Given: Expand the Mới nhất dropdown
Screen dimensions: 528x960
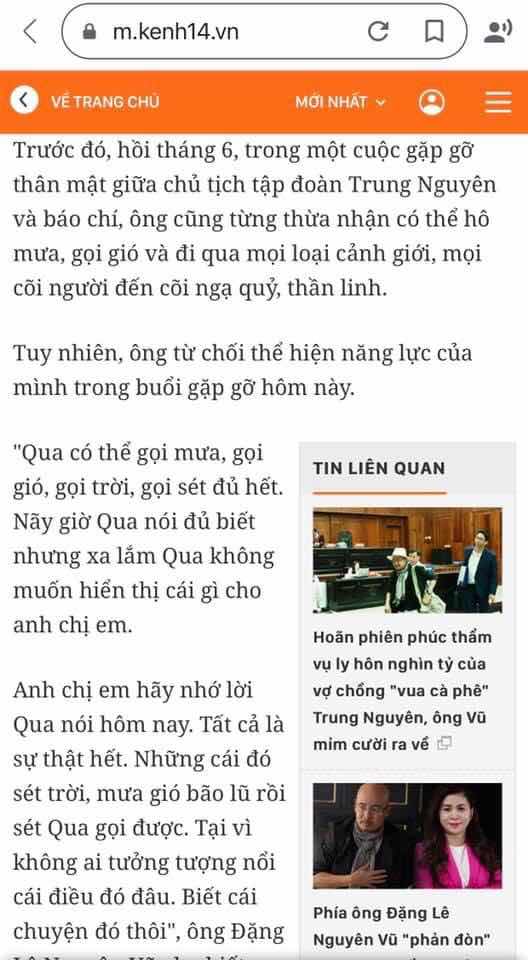Looking at the screenshot, I should tap(341, 102).
